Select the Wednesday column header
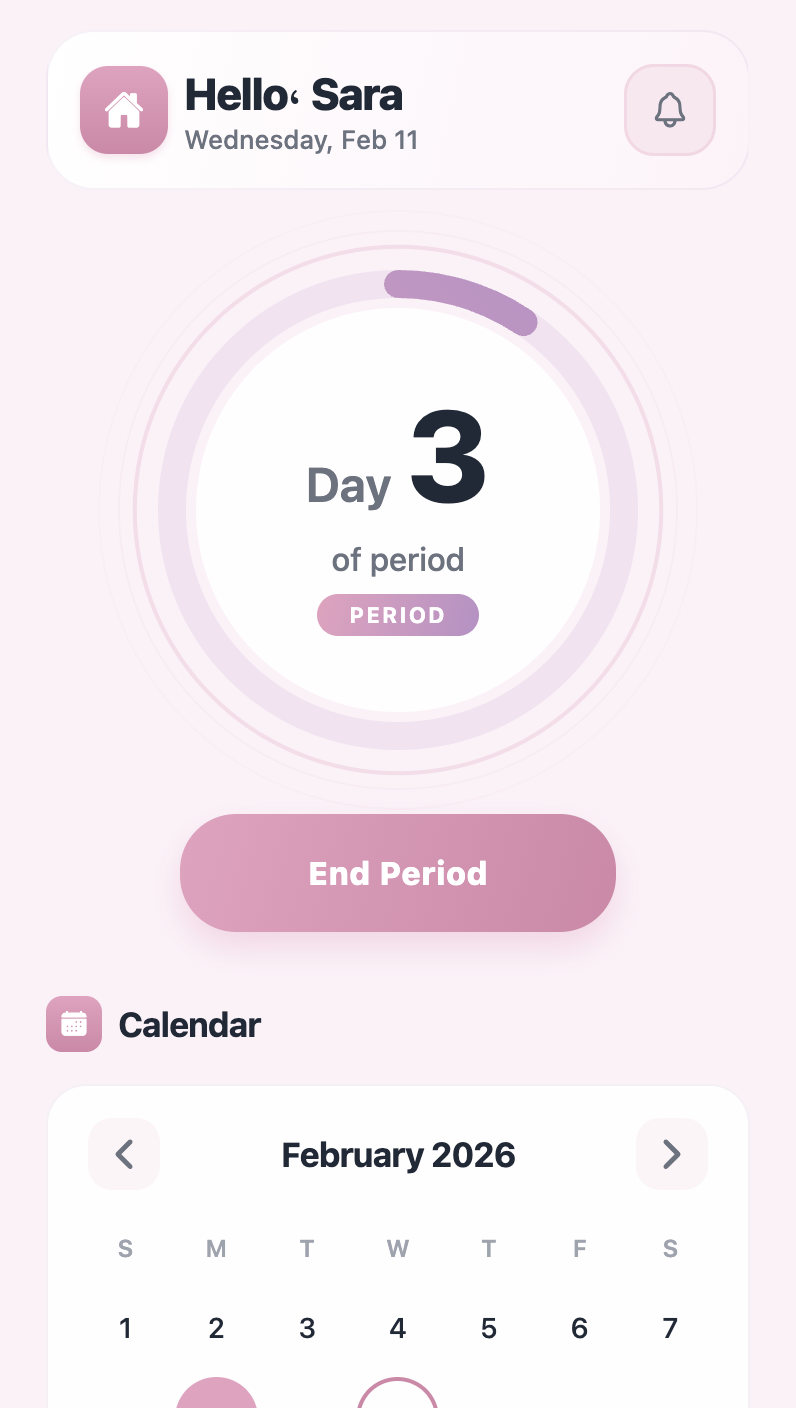796x1408 pixels. (x=398, y=1248)
